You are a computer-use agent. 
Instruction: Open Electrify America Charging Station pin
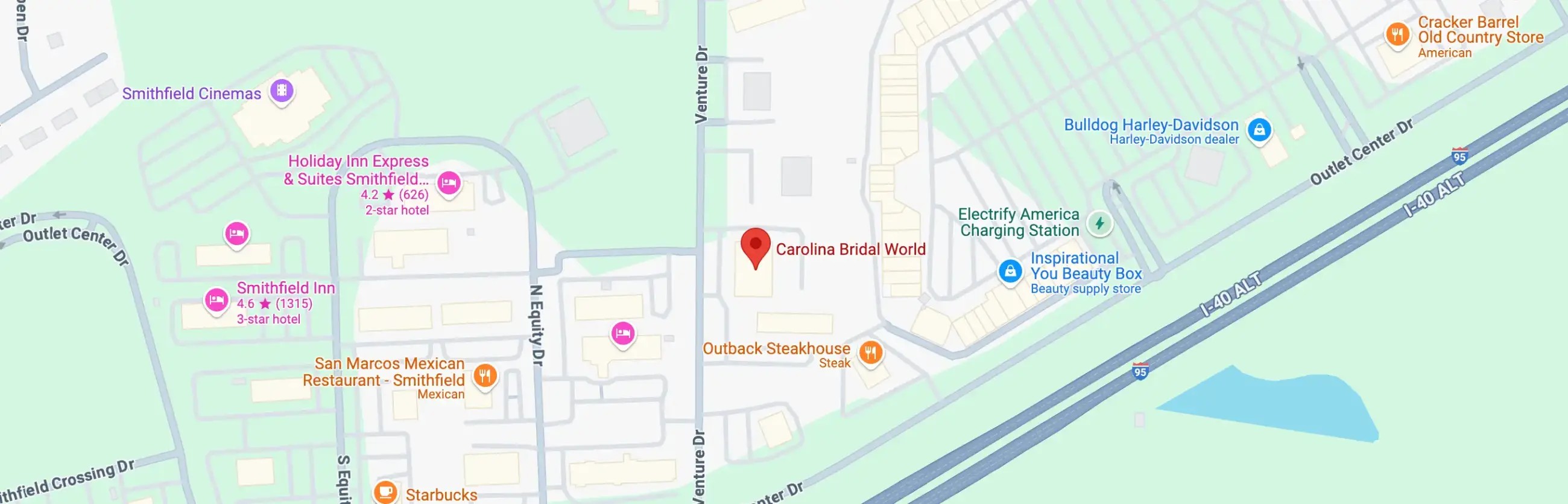pyautogui.click(x=1099, y=223)
